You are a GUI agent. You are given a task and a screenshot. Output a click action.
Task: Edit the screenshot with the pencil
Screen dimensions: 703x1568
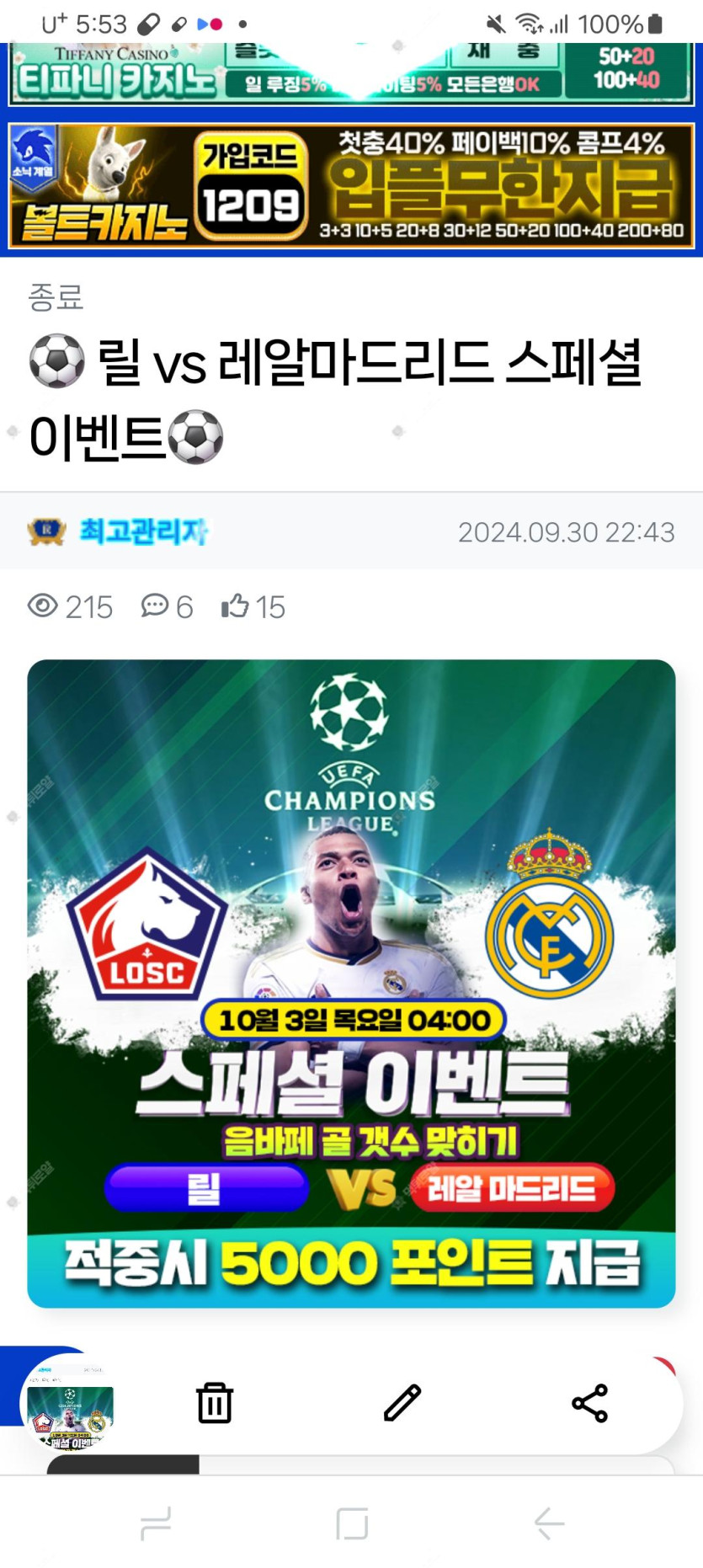[402, 1404]
